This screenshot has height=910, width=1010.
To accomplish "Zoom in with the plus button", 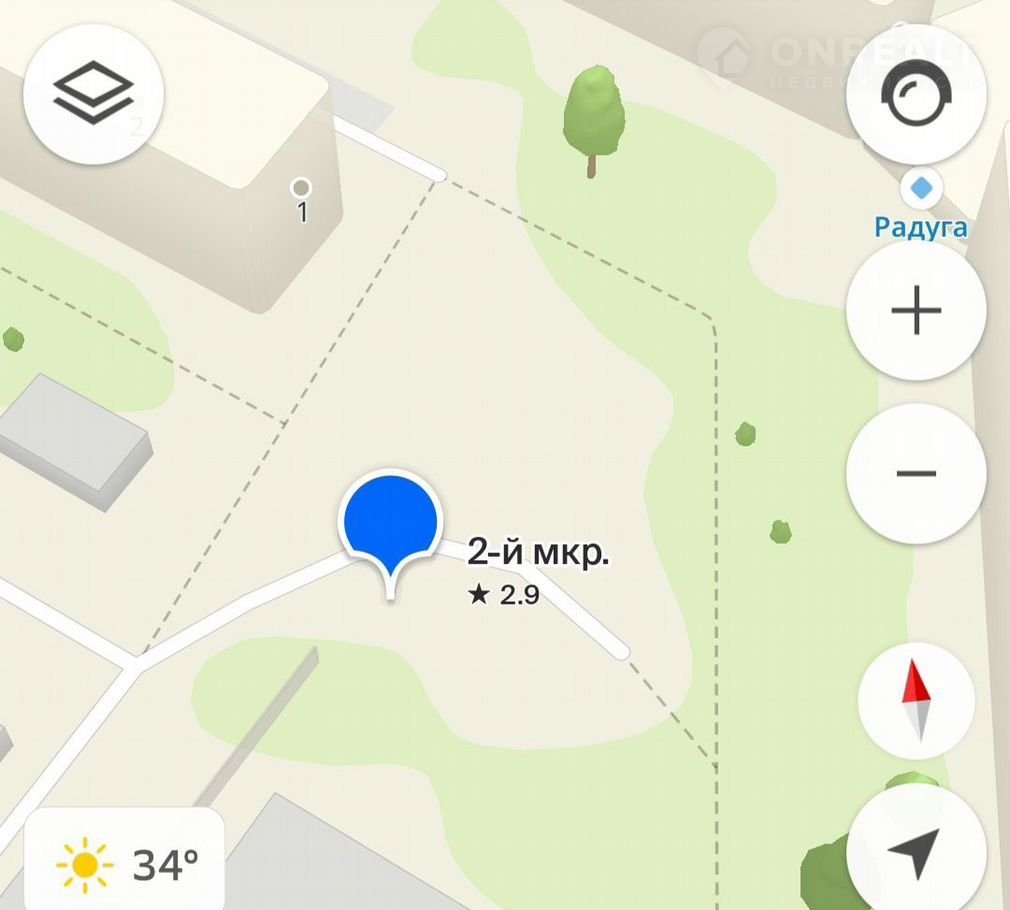I will (x=916, y=312).
